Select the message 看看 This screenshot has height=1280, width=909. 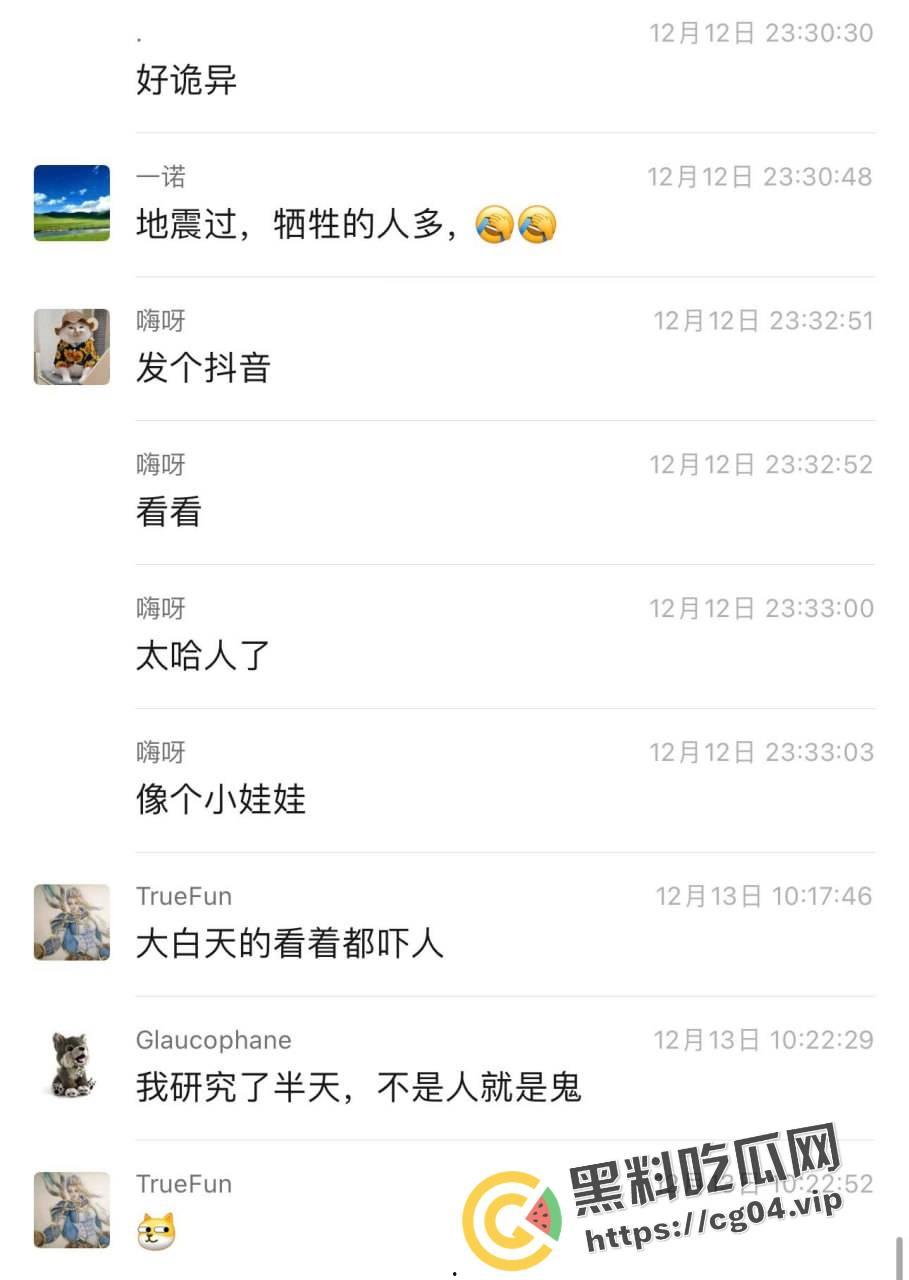(166, 511)
